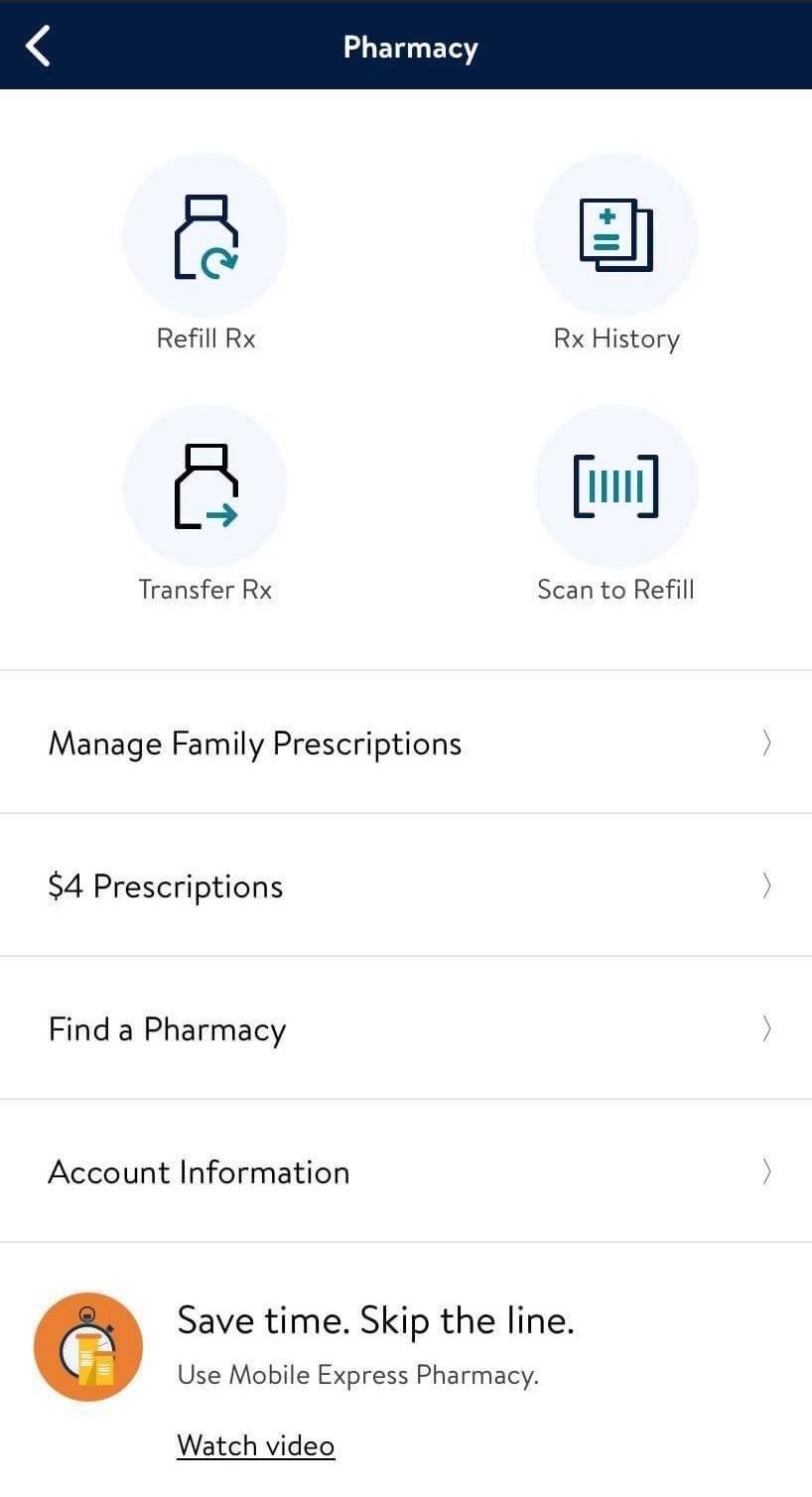812x1497 pixels.
Task: Select Find a Pharmacy
Action: (406, 1028)
